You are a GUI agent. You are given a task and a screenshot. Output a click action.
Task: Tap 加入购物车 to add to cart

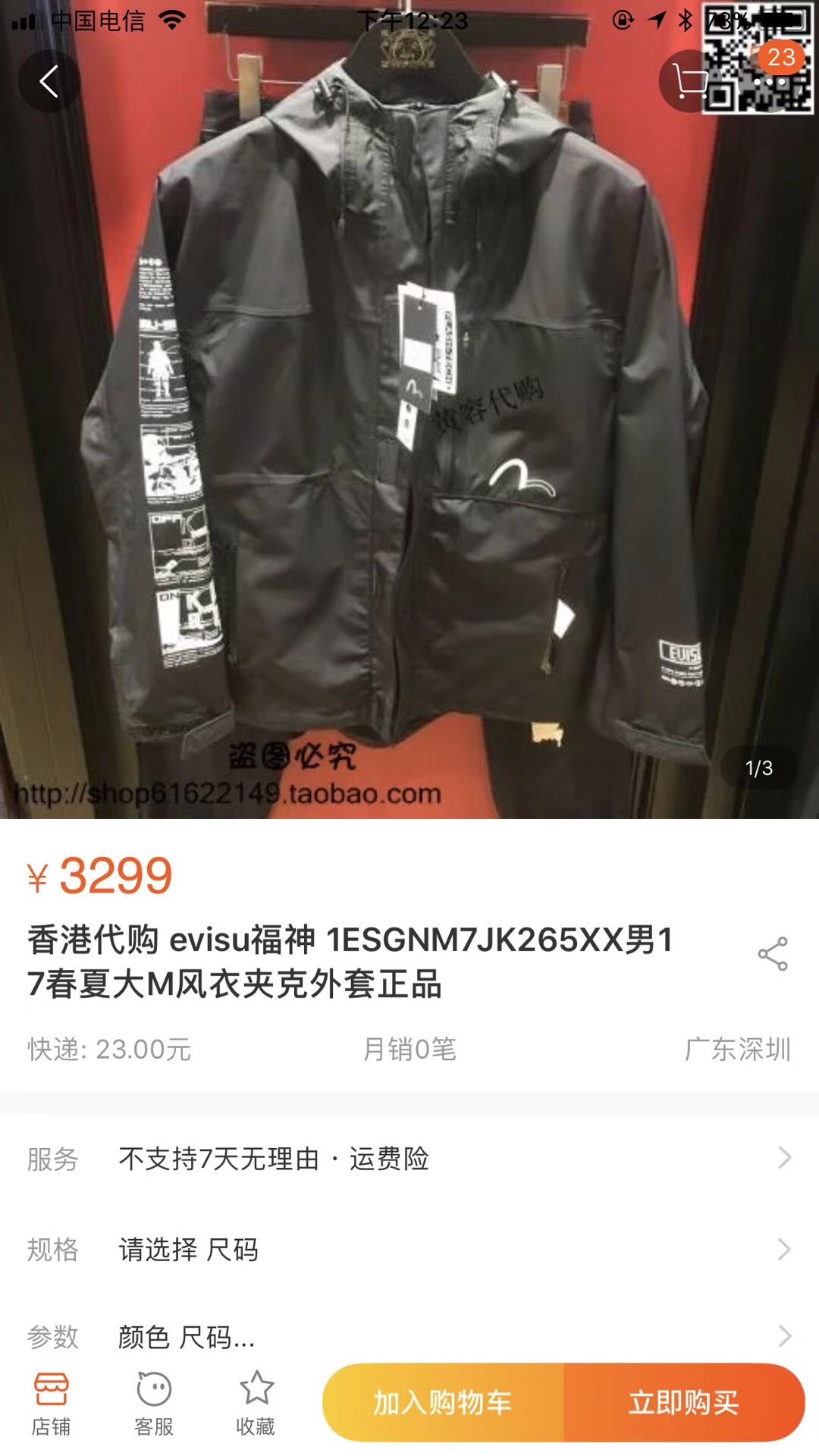444,1403
